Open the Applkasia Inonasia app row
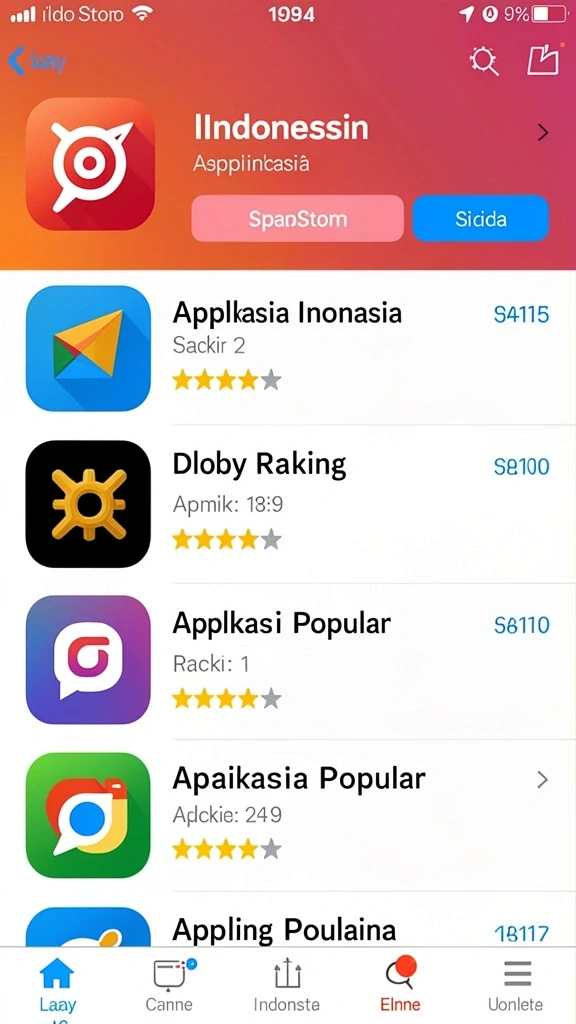 click(x=288, y=347)
